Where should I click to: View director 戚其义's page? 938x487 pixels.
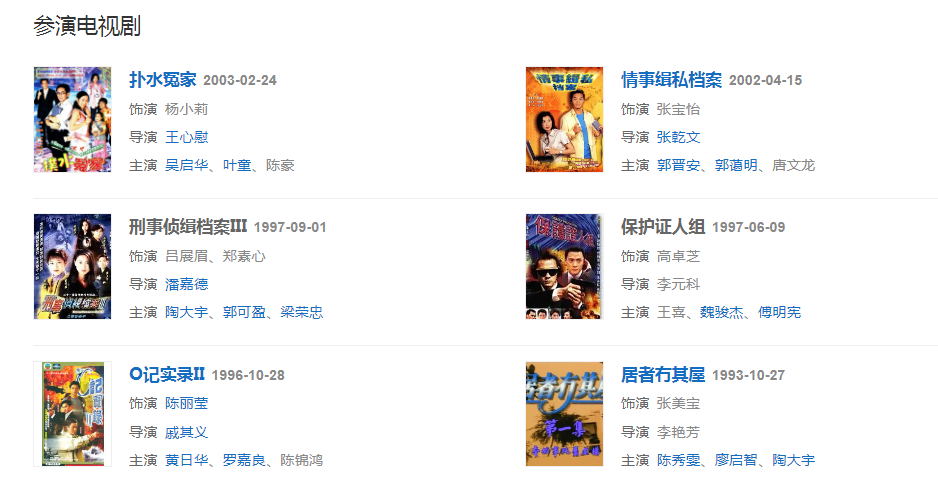[186, 432]
